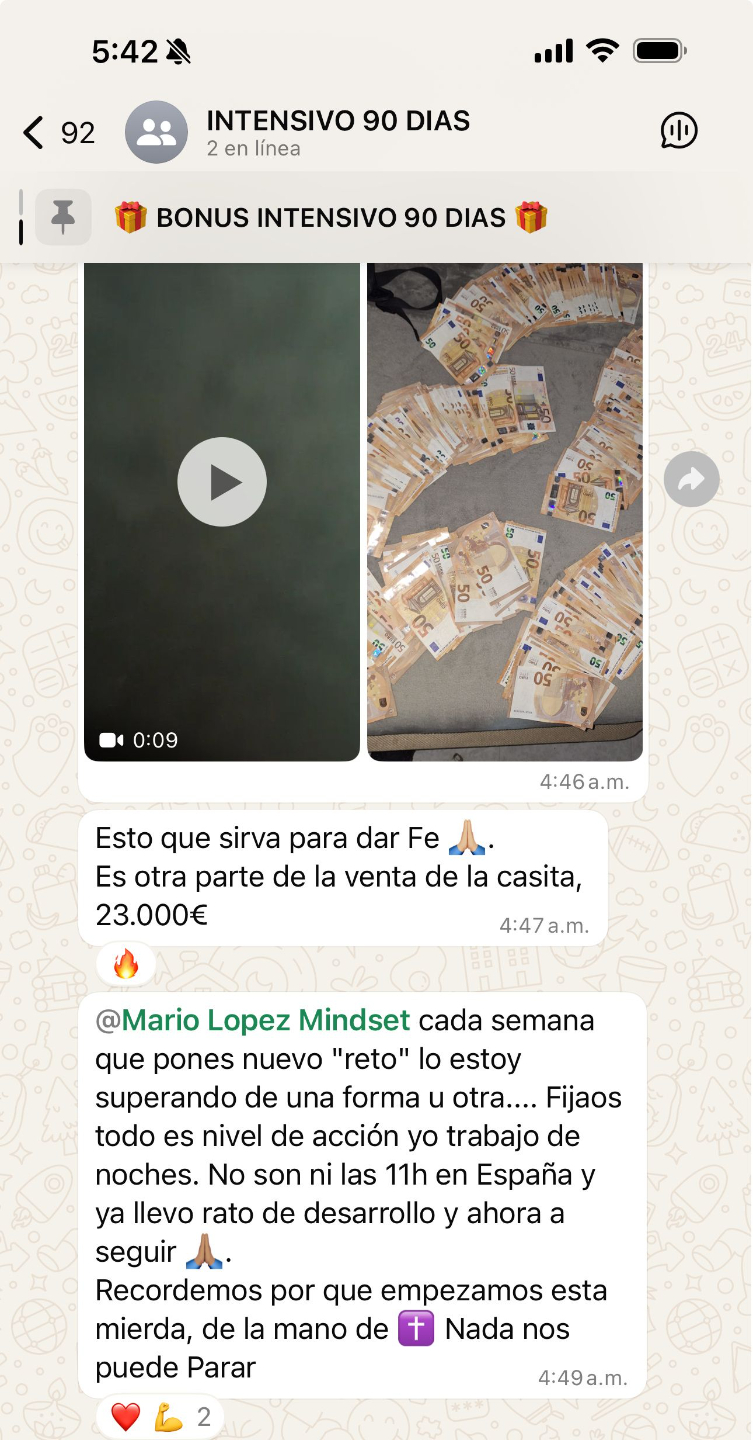This screenshot has width=753, height=1440.
Task: Open the photo of euro banknotes
Action: point(505,510)
